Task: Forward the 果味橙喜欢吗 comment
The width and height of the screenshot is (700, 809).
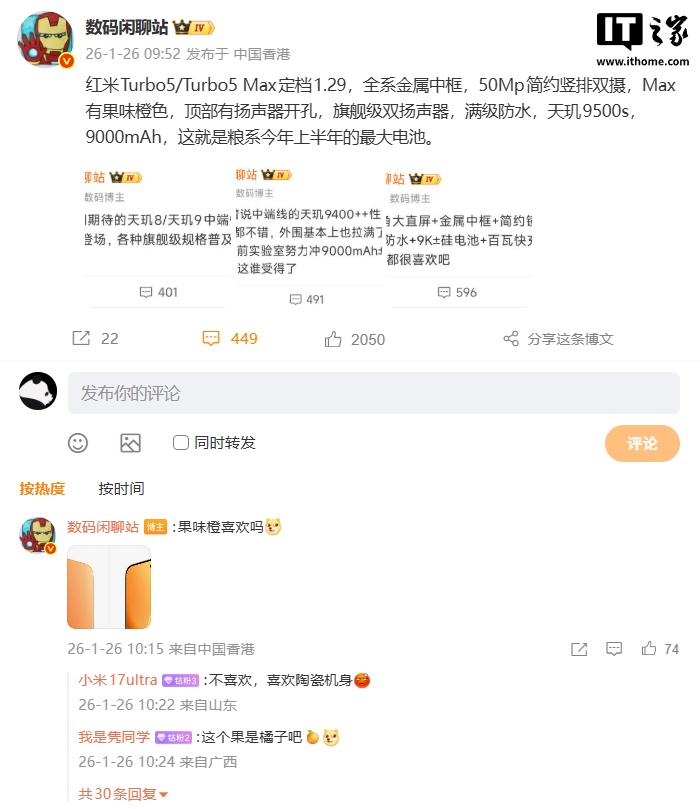Action: pos(579,649)
